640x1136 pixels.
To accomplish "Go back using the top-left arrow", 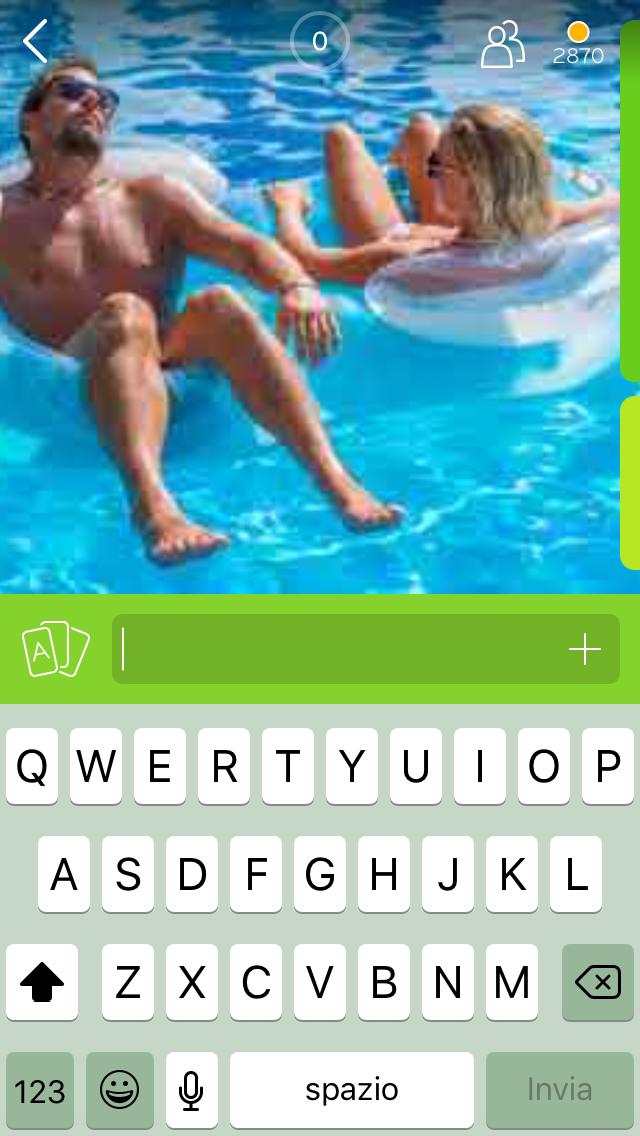I will pyautogui.click(x=36, y=42).
